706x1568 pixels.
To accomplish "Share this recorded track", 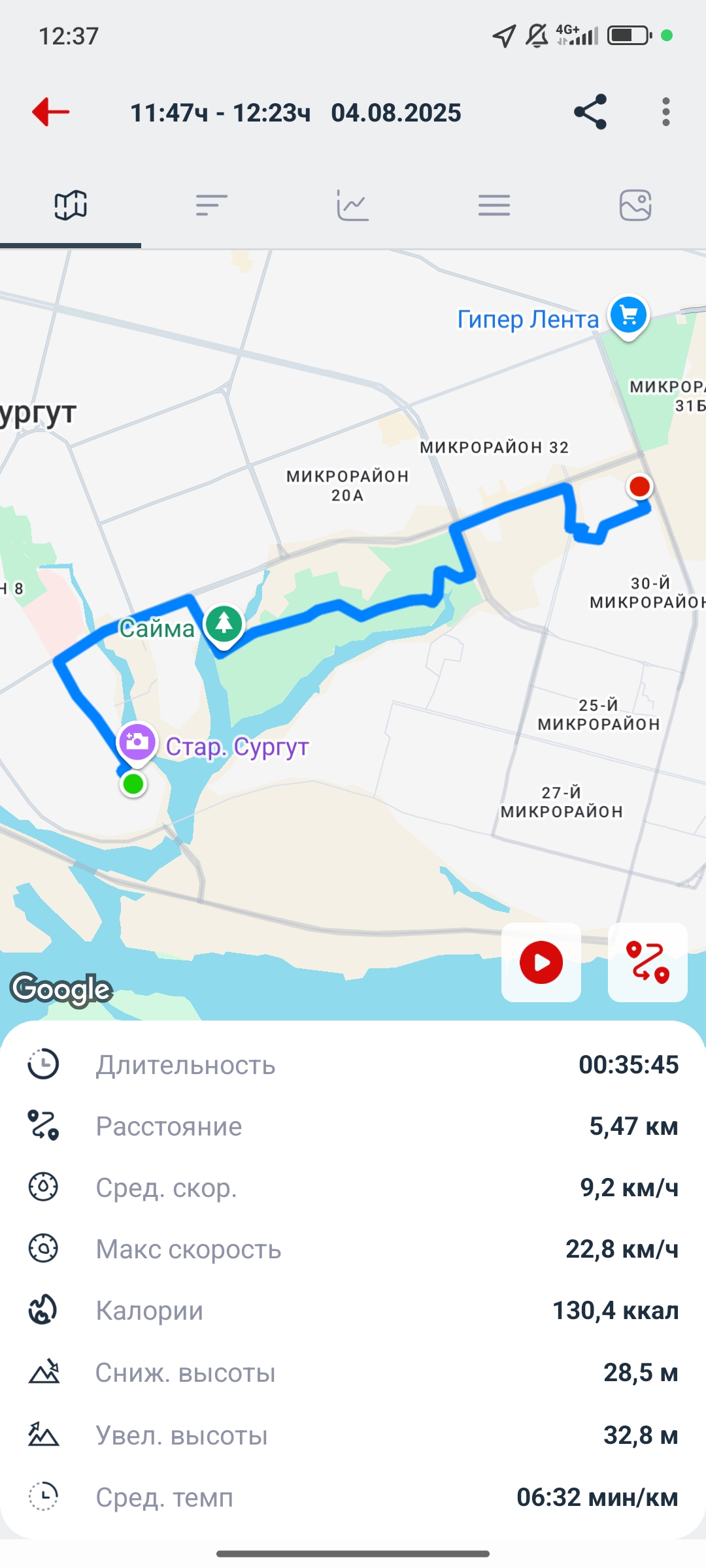I will tap(590, 112).
